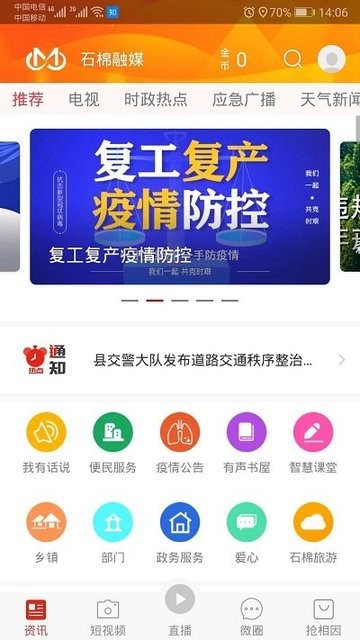Image resolution: width=360 pixels, height=640 pixels.
Task: Open 石棉旅游
Action: click(x=313, y=533)
